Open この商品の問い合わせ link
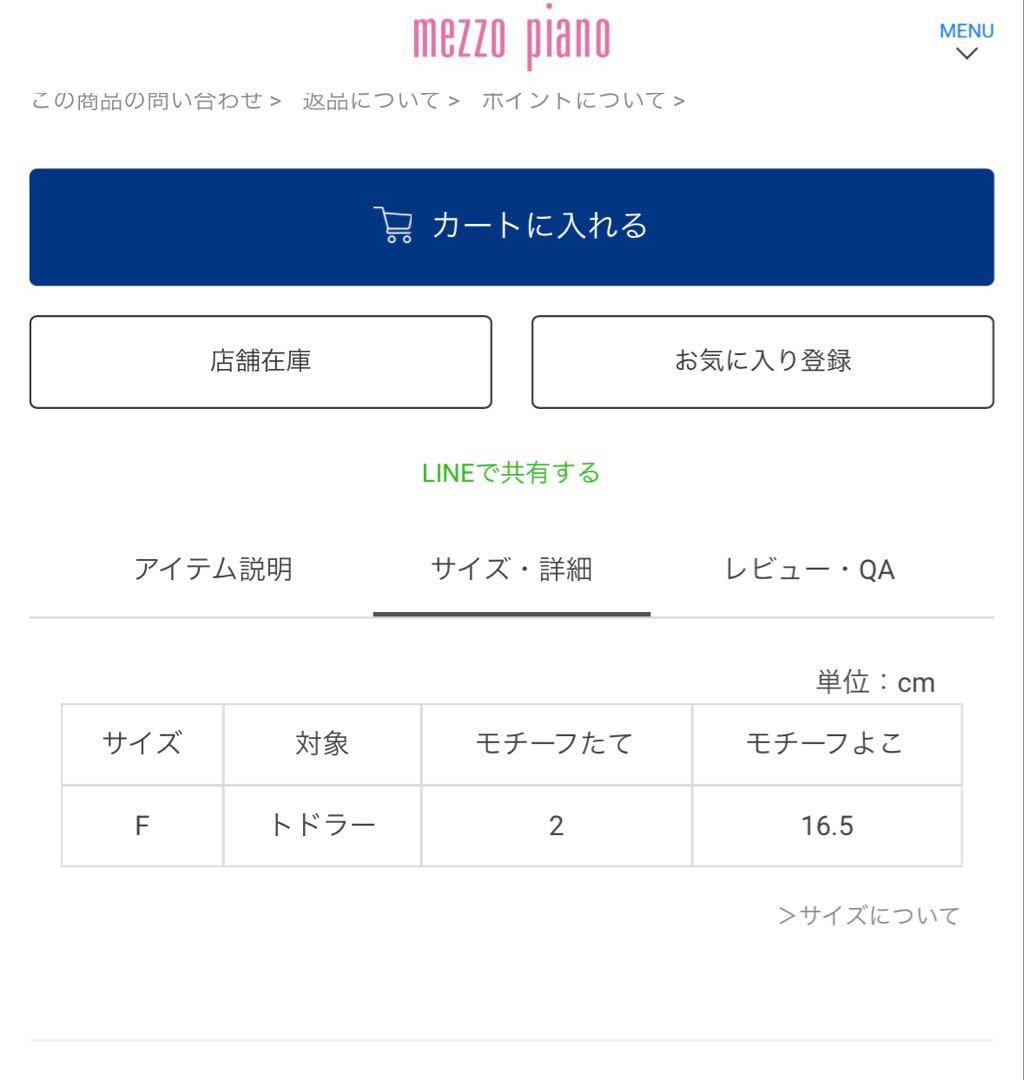Screen dimensions: 1024x1080 click(x=156, y=100)
